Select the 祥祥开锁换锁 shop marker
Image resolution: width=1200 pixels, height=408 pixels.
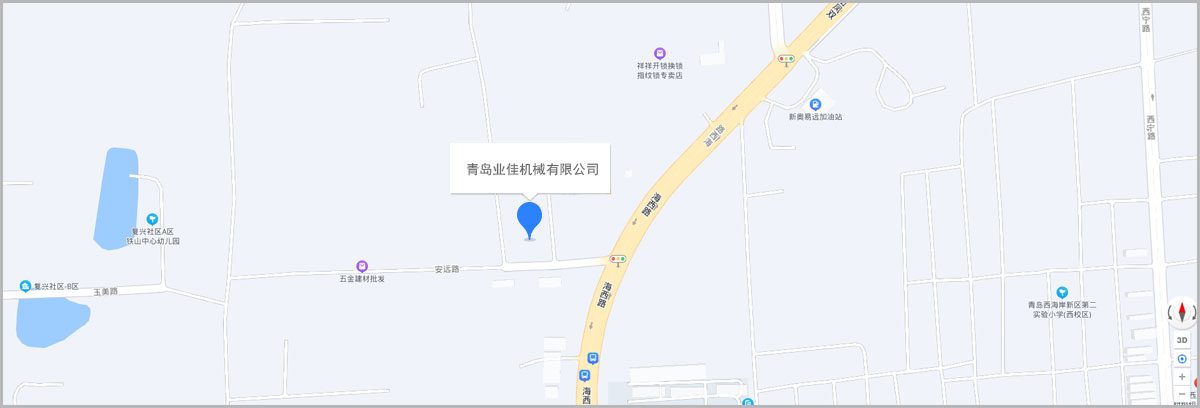coord(659,53)
